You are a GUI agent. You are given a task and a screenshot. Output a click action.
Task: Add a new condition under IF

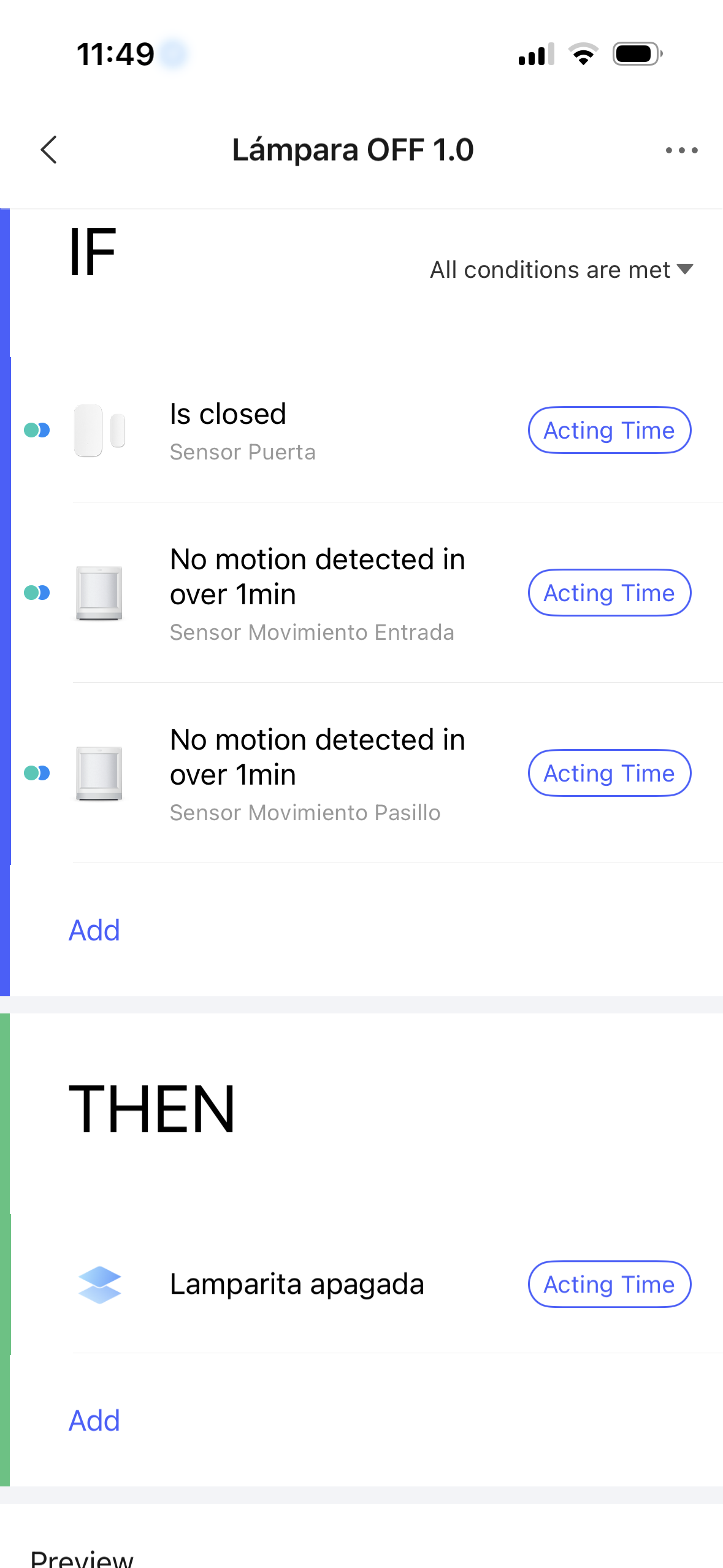[x=94, y=931]
